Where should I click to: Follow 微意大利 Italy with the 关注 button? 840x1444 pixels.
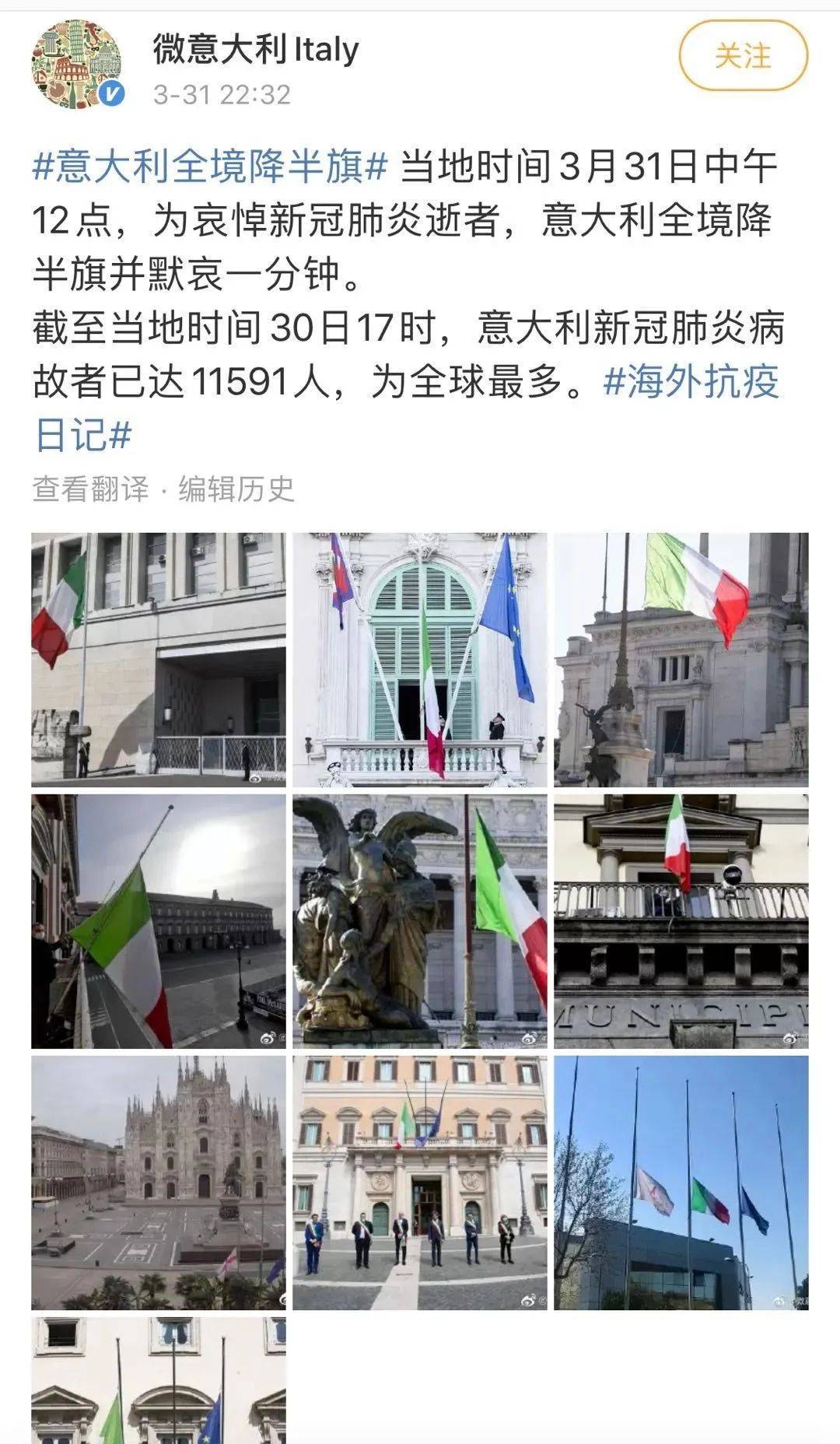pos(743,56)
